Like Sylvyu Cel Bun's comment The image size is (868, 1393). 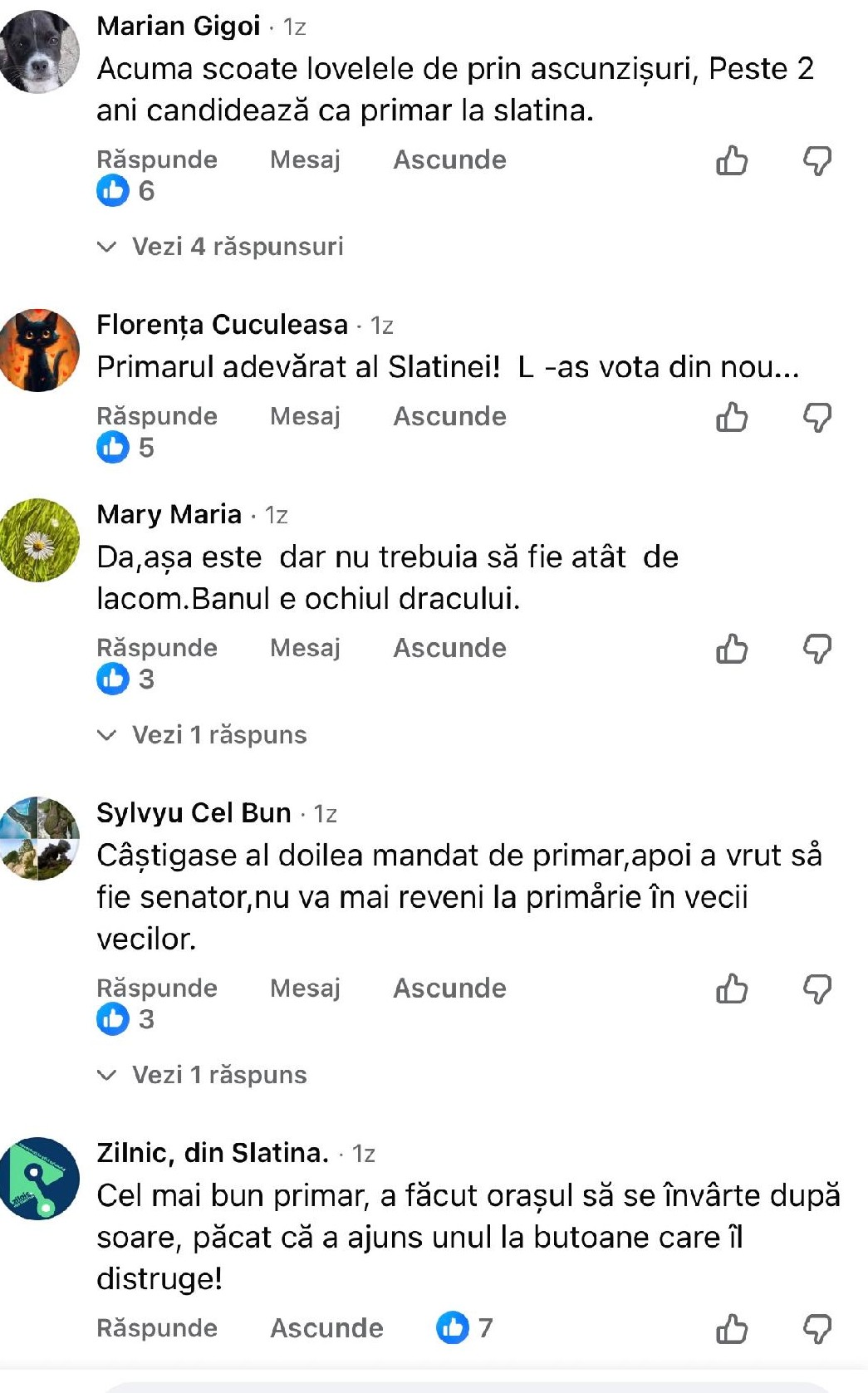pyautogui.click(x=732, y=988)
